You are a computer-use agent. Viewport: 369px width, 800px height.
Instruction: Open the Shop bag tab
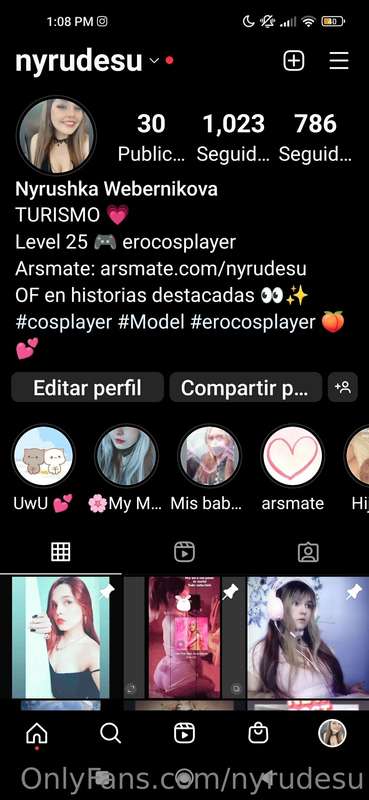(x=258, y=733)
